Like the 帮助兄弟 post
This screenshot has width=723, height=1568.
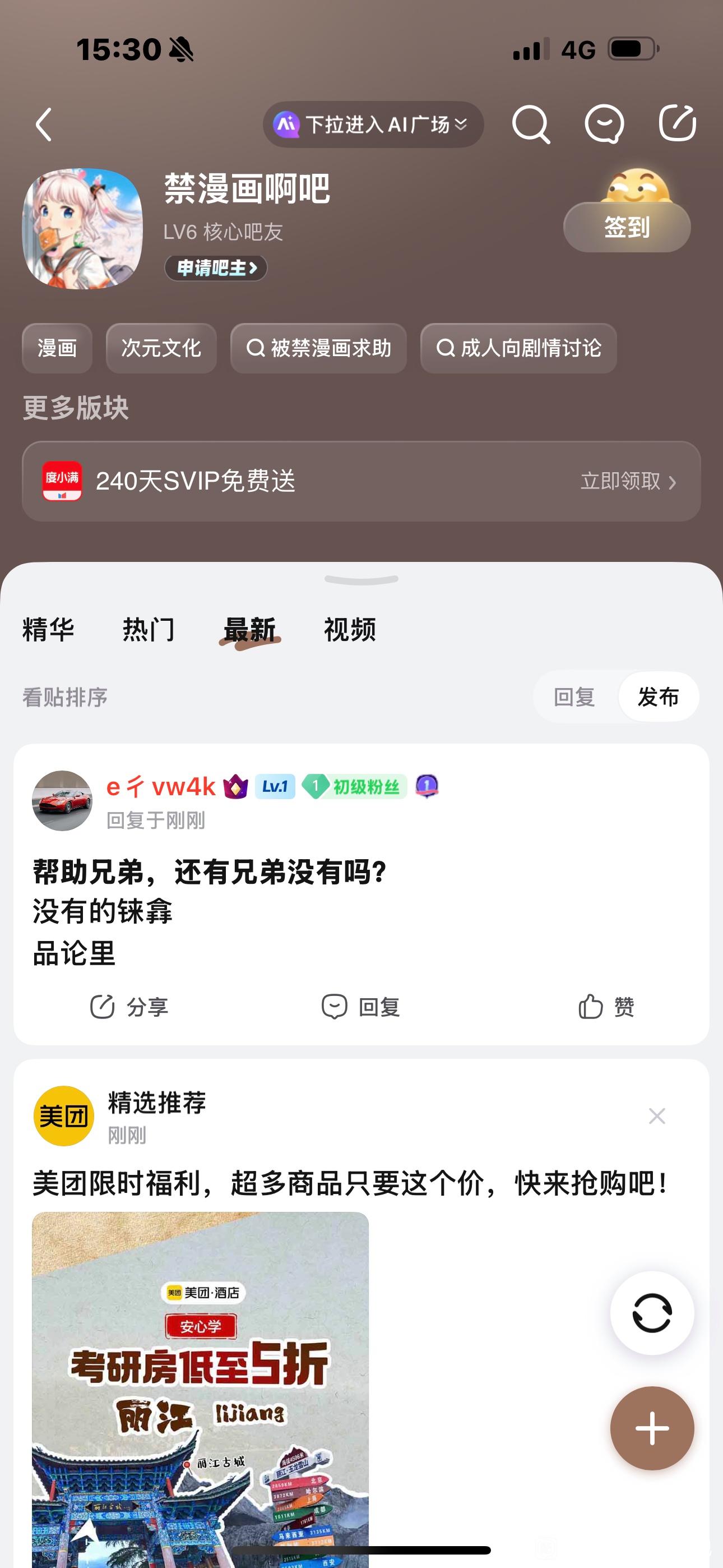point(606,1007)
